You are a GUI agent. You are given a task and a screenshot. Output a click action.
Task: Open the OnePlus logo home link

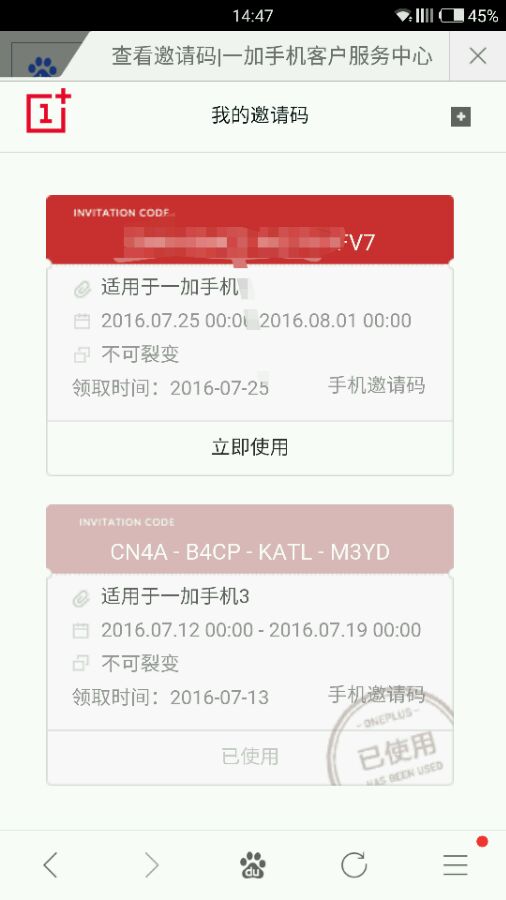48,111
